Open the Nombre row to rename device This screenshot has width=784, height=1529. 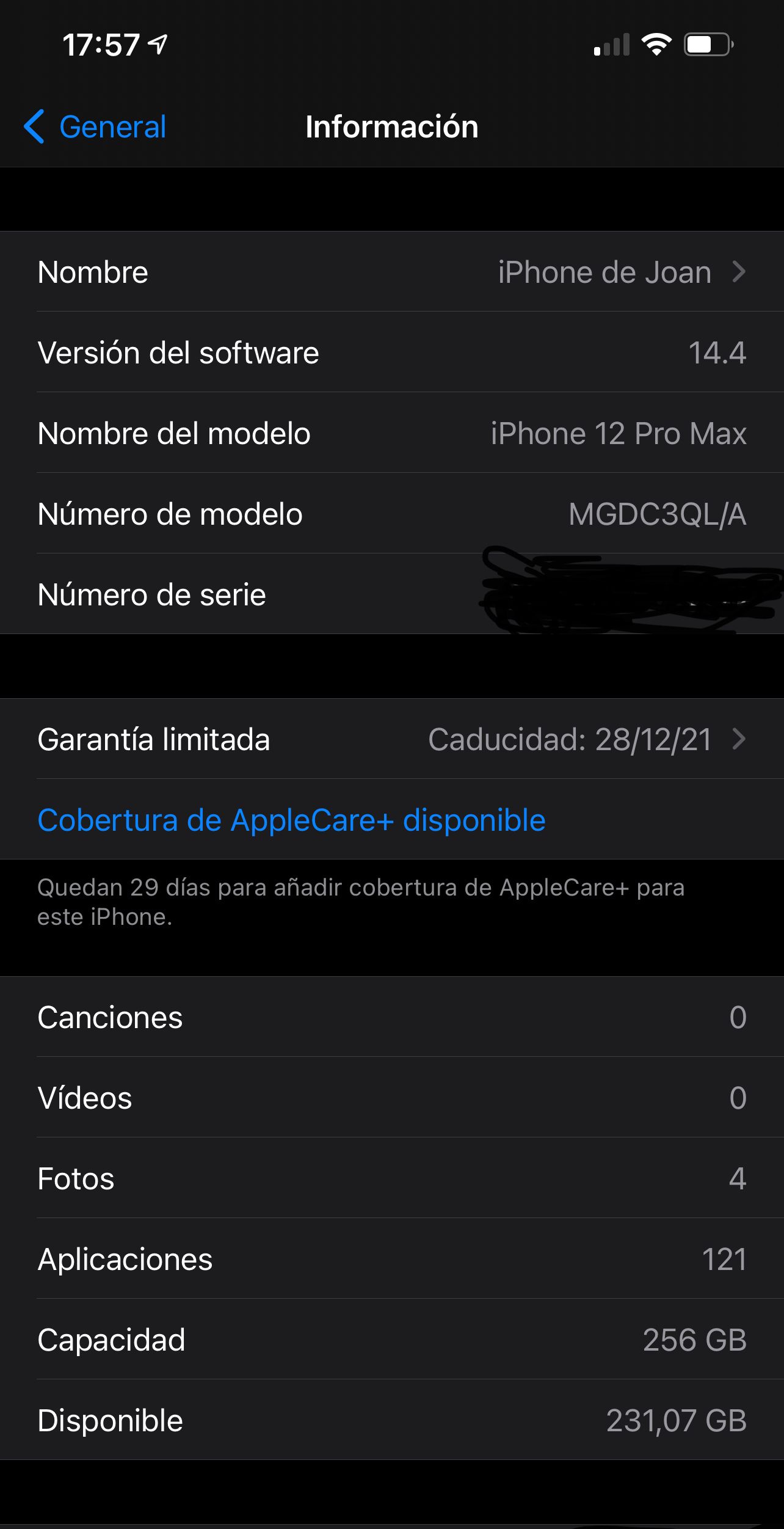coord(391,272)
